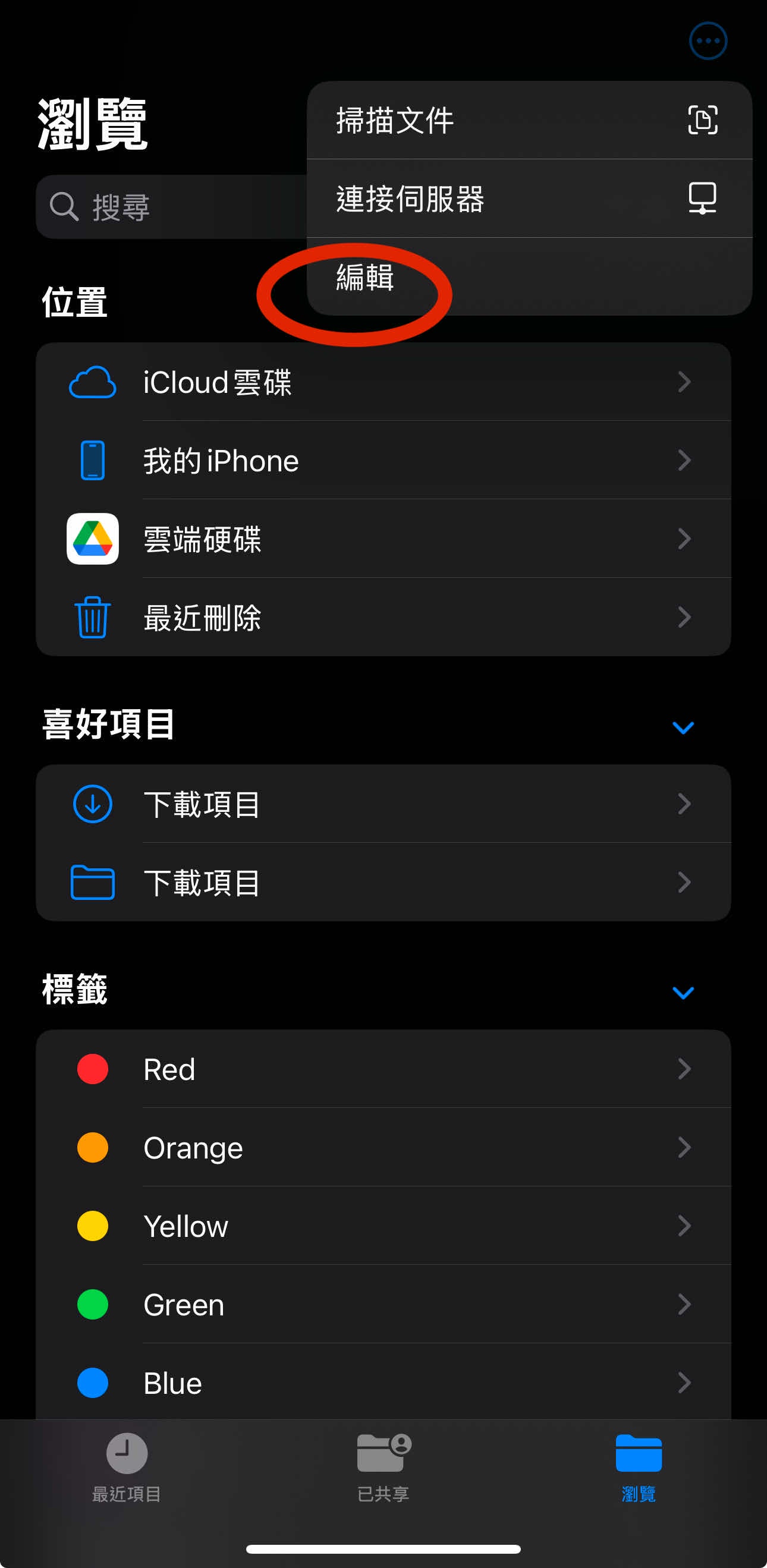Open 雲端硬碟 Google Drive location
The height and width of the screenshot is (1568, 767).
pos(383,539)
